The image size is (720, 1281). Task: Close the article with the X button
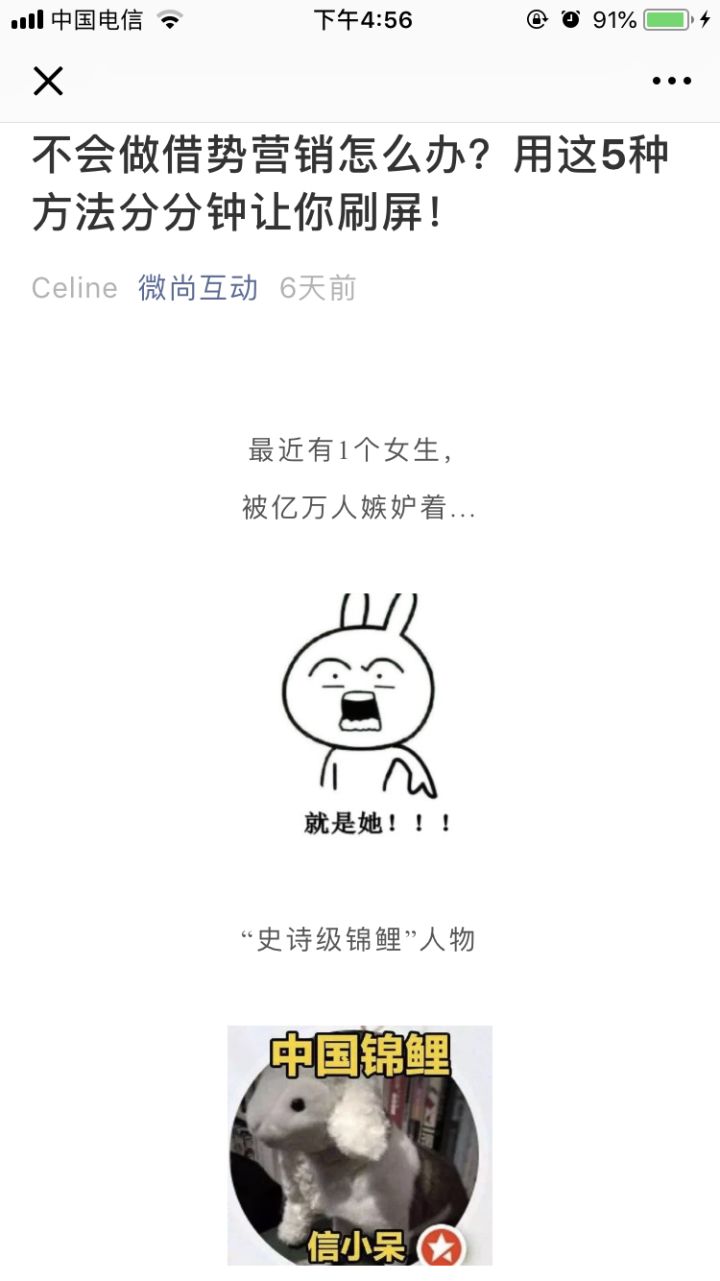coord(48,81)
